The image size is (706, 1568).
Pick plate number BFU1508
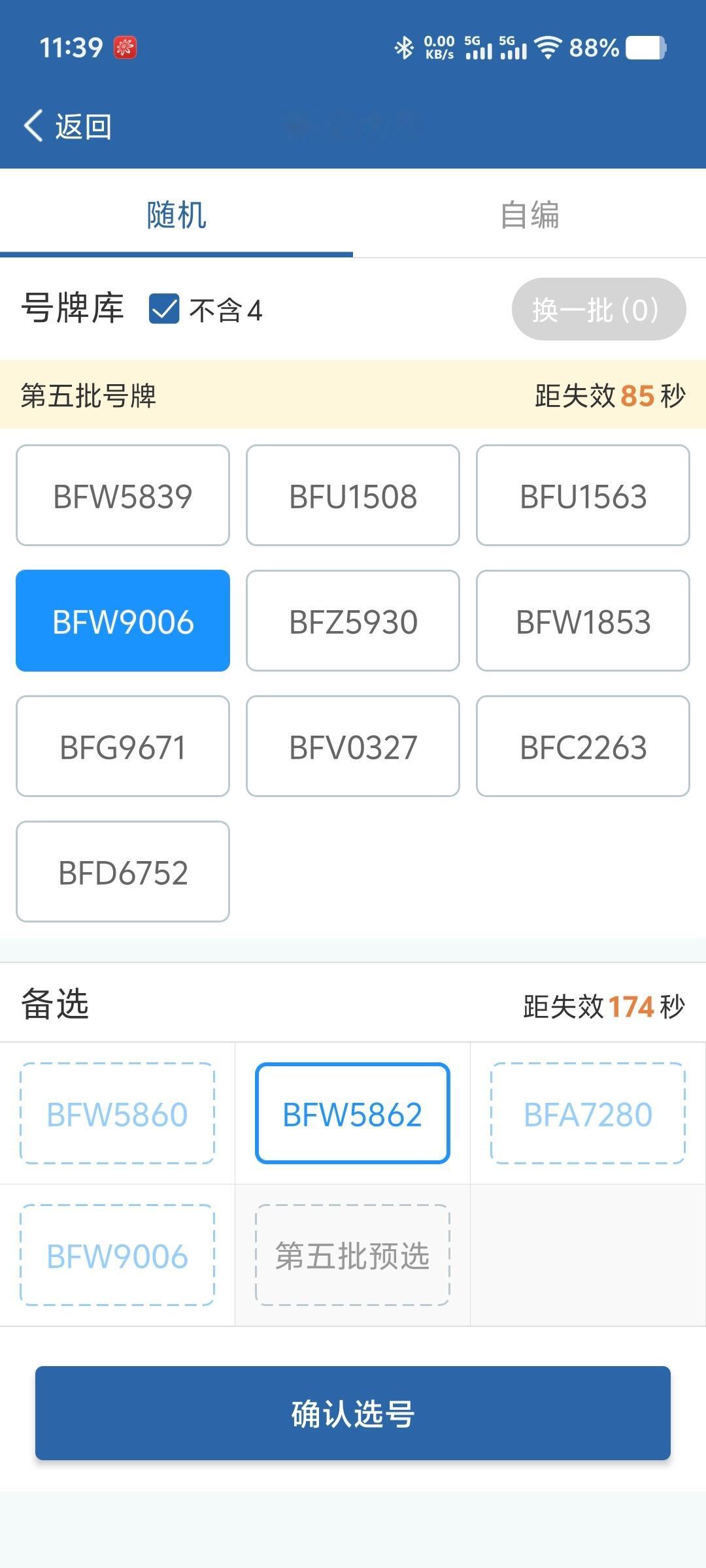(353, 496)
